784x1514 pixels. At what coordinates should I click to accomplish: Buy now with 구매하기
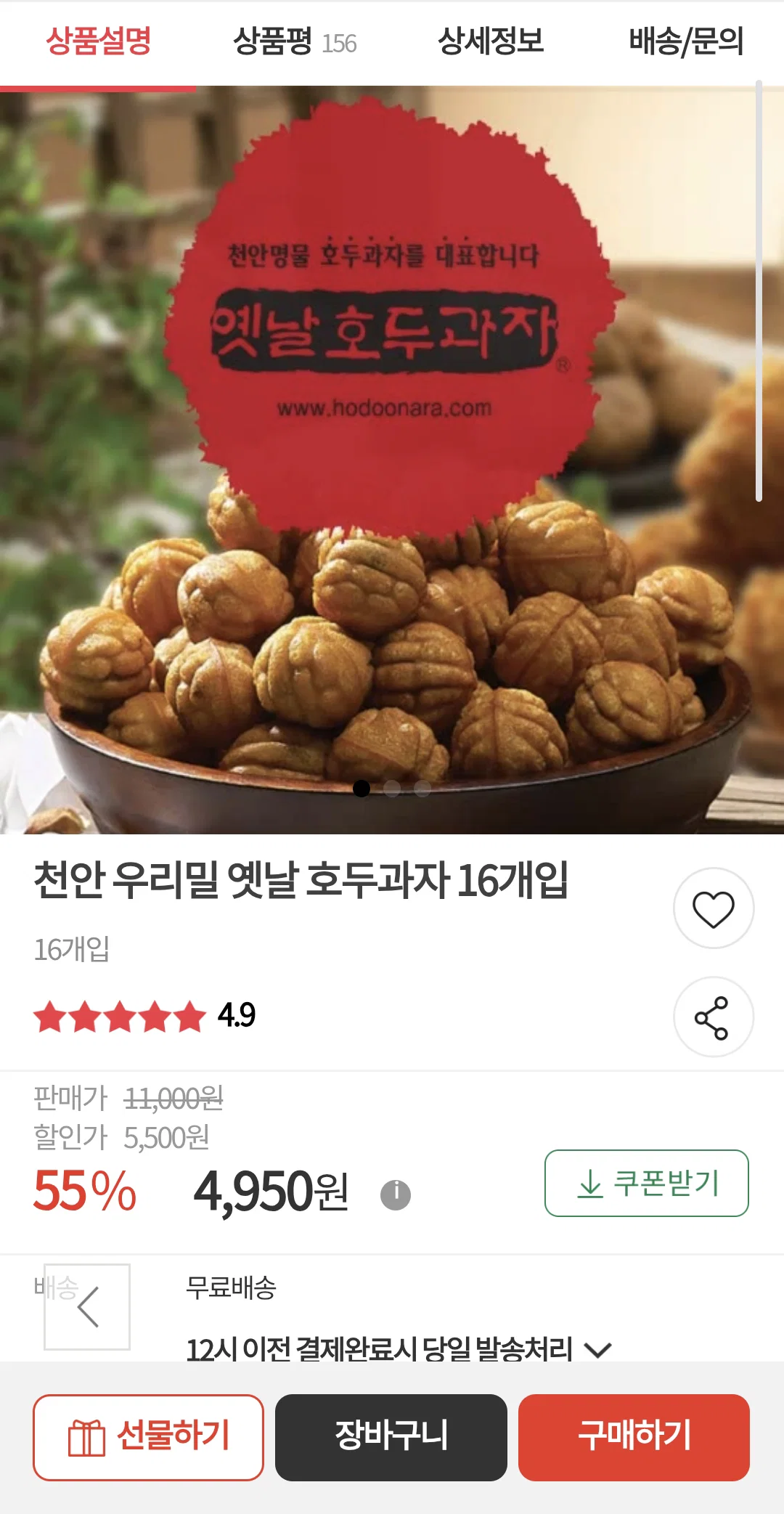[x=634, y=1437]
